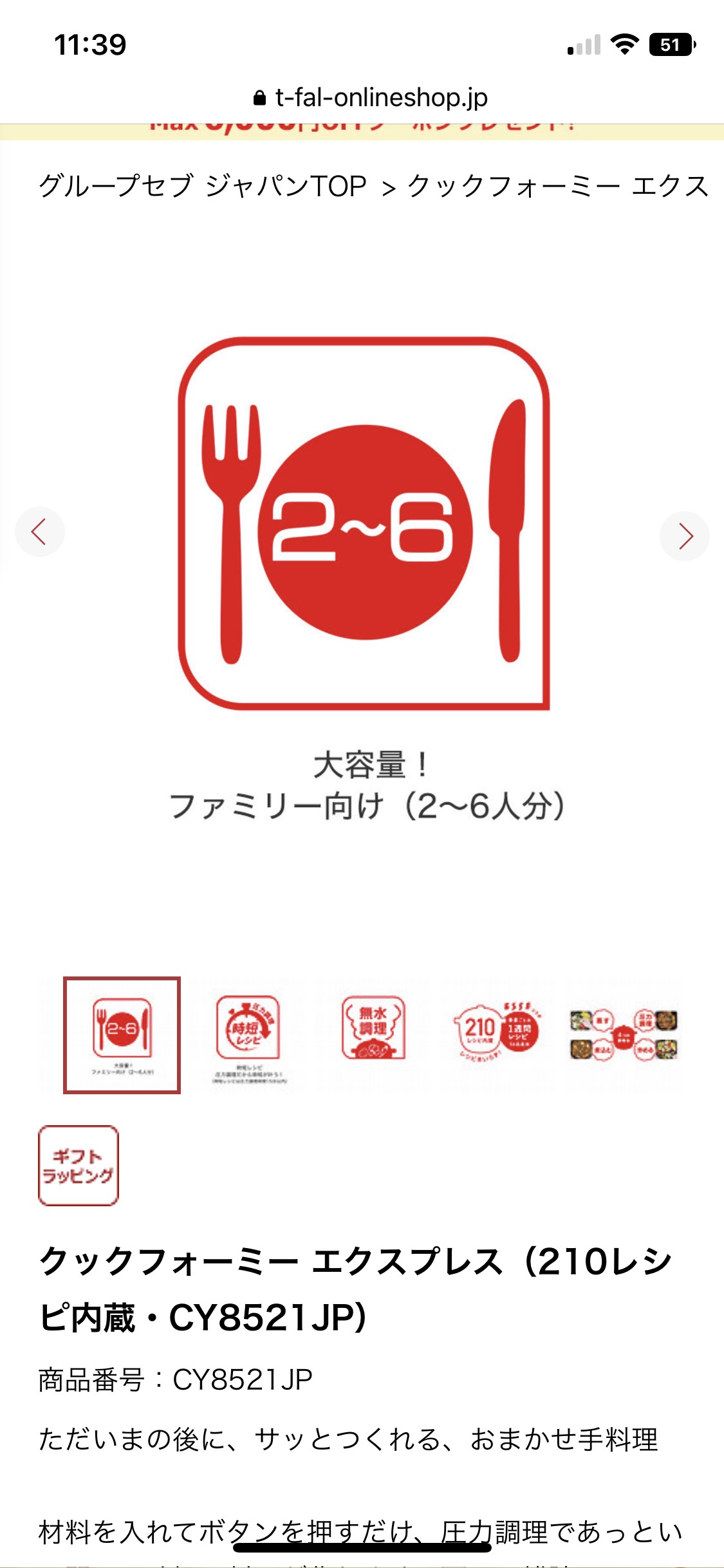The width and height of the screenshot is (724, 1568).
Task: Open グループセブ ジャパンTOP breadcrumb link
Action: (202, 187)
